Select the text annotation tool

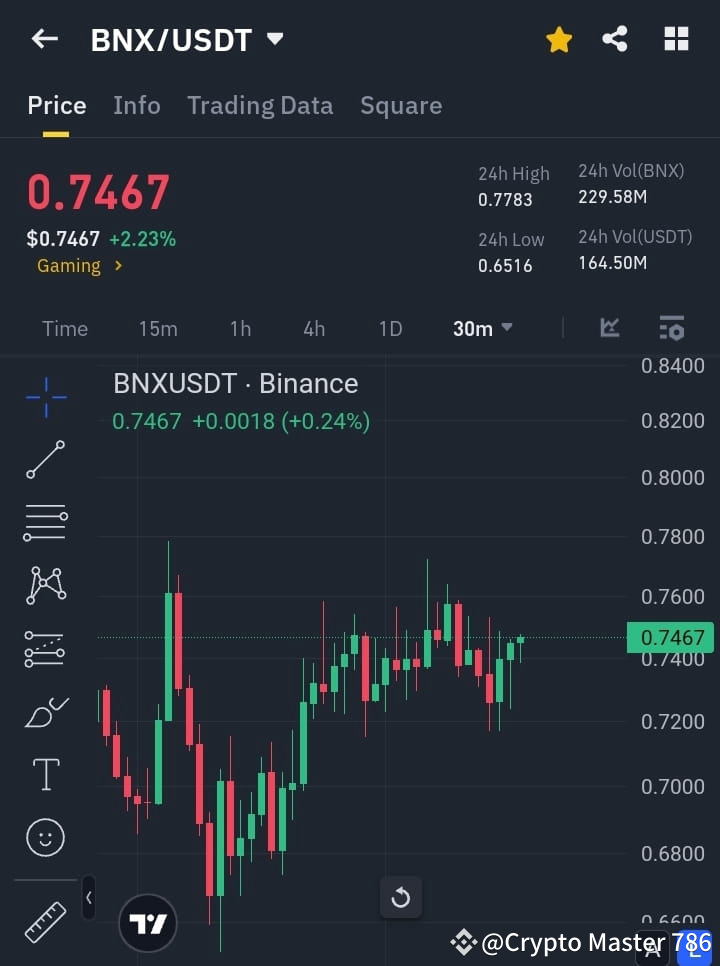45,774
